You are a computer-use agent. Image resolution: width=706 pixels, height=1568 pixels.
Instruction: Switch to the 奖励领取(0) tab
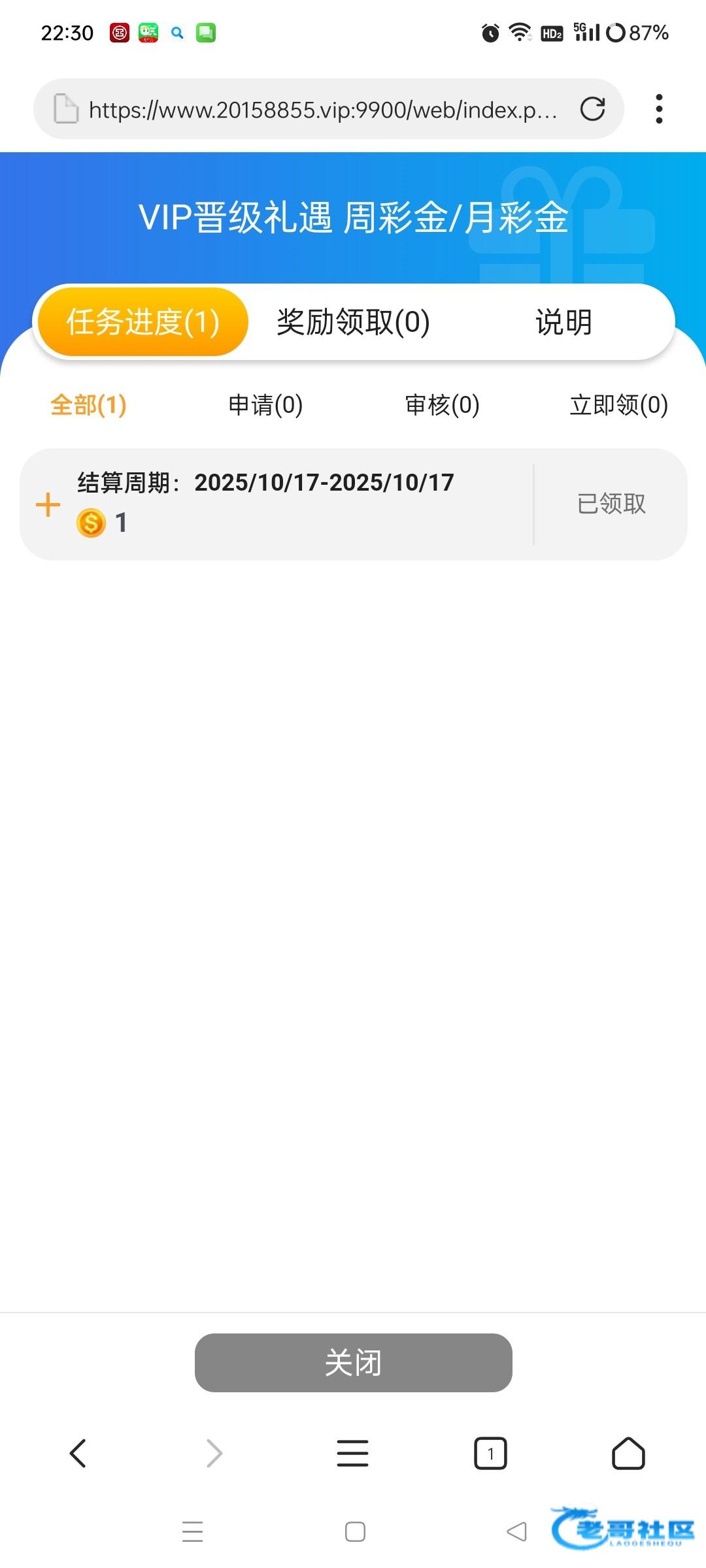coord(353,322)
